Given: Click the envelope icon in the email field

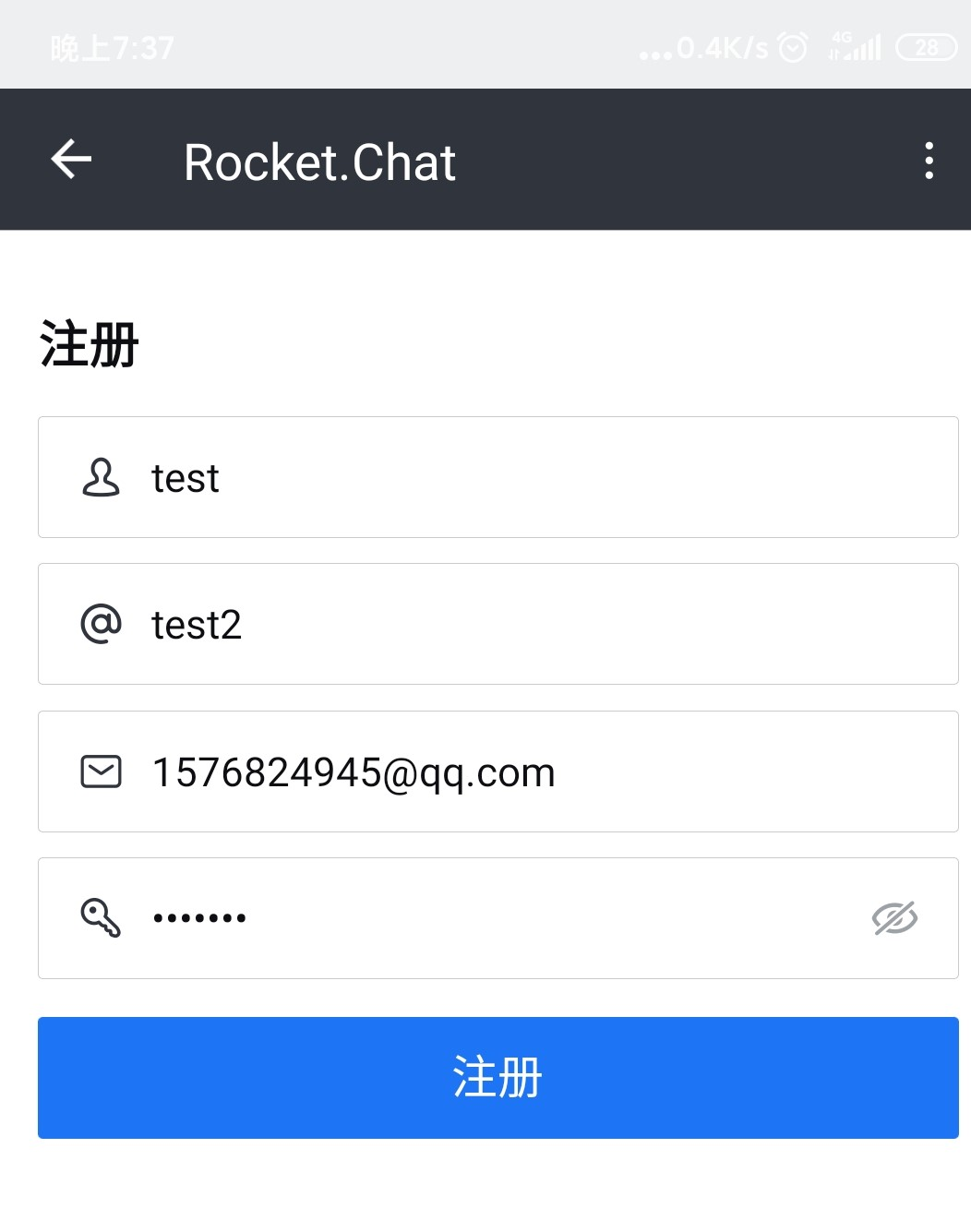Looking at the screenshot, I should [102, 771].
